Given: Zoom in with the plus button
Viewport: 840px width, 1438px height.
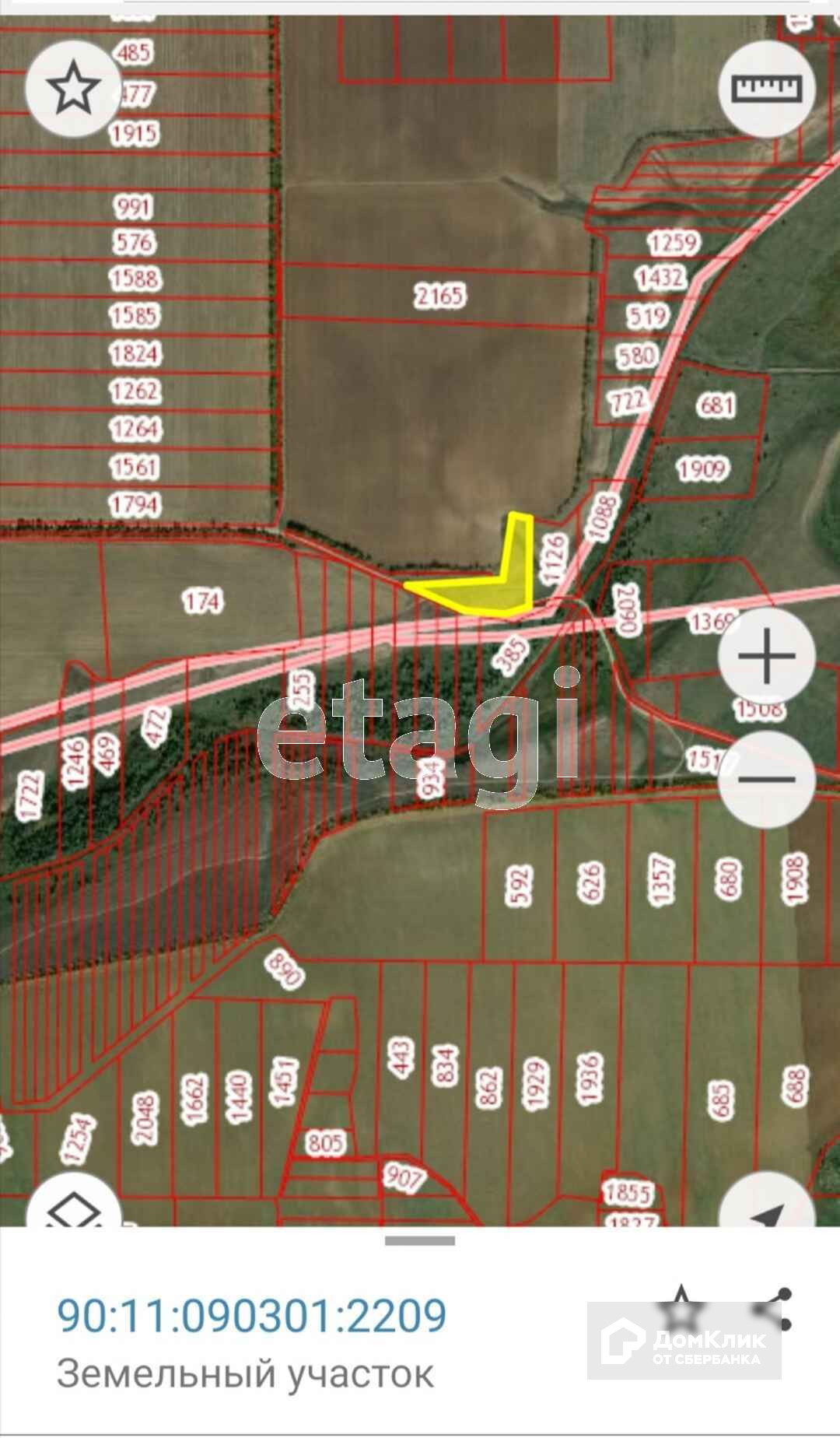Looking at the screenshot, I should (766, 658).
